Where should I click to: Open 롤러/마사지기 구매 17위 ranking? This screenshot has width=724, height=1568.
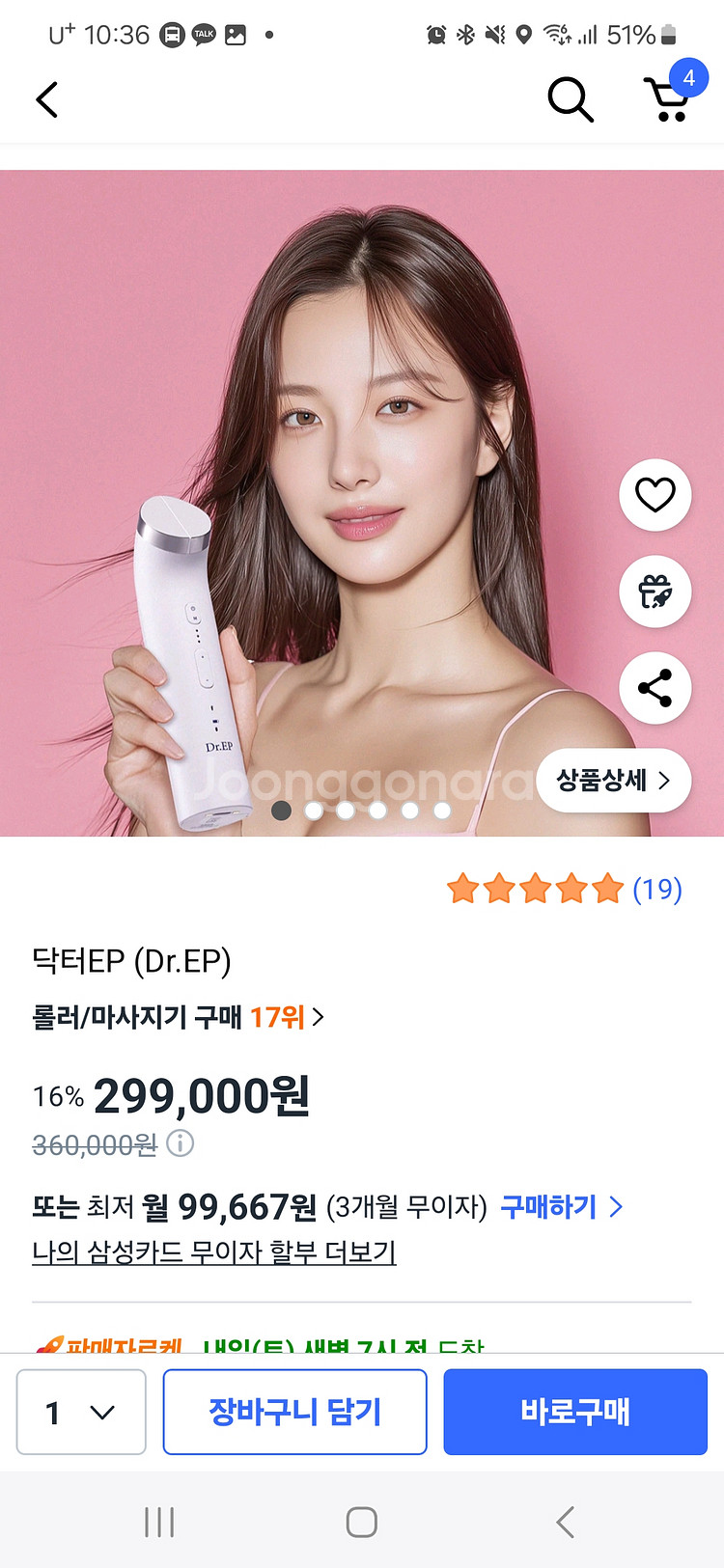[x=178, y=1017]
